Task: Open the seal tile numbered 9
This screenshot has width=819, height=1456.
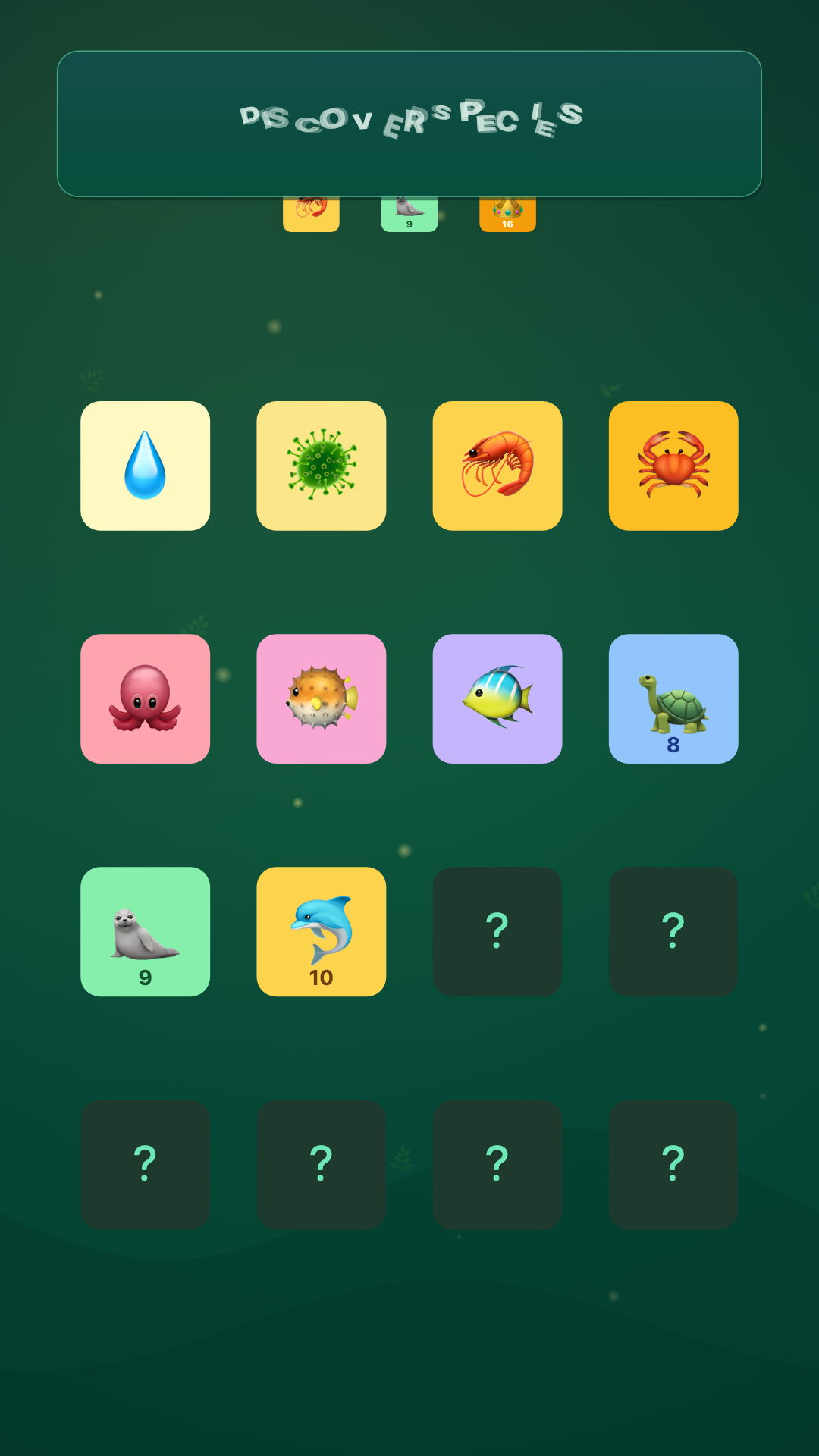Action: [145, 931]
